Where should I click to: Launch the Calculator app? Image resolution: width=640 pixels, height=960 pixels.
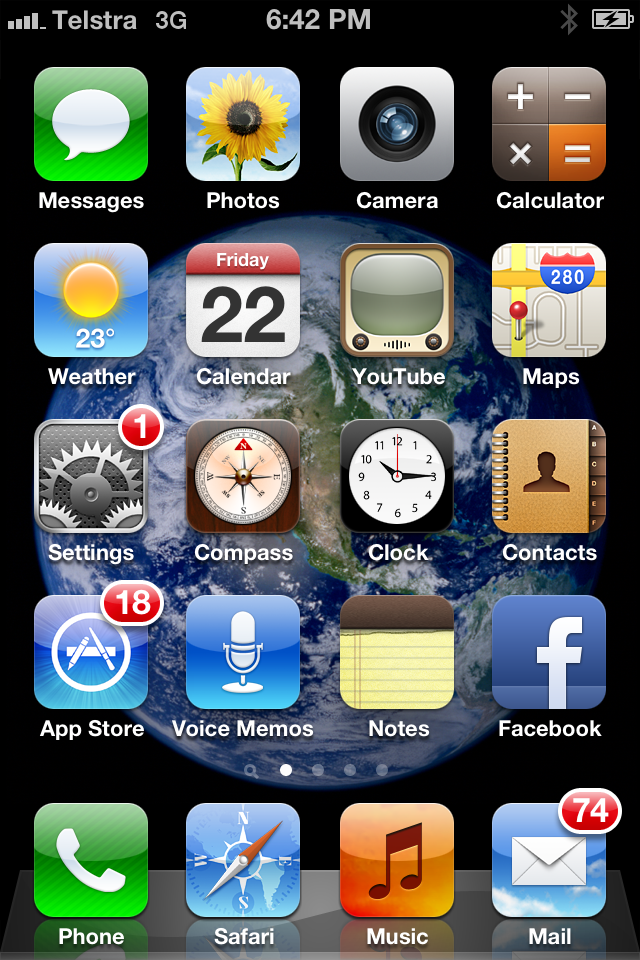[549, 124]
